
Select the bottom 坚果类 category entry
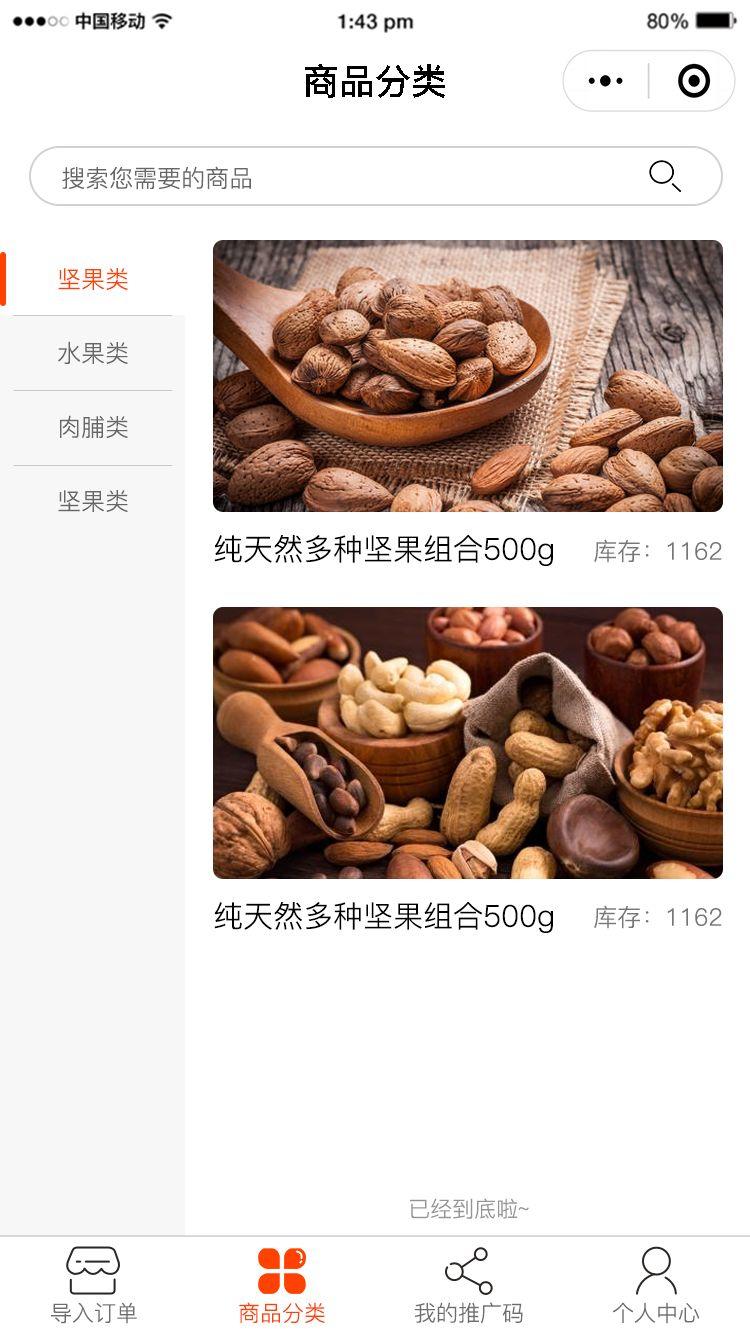(x=91, y=501)
